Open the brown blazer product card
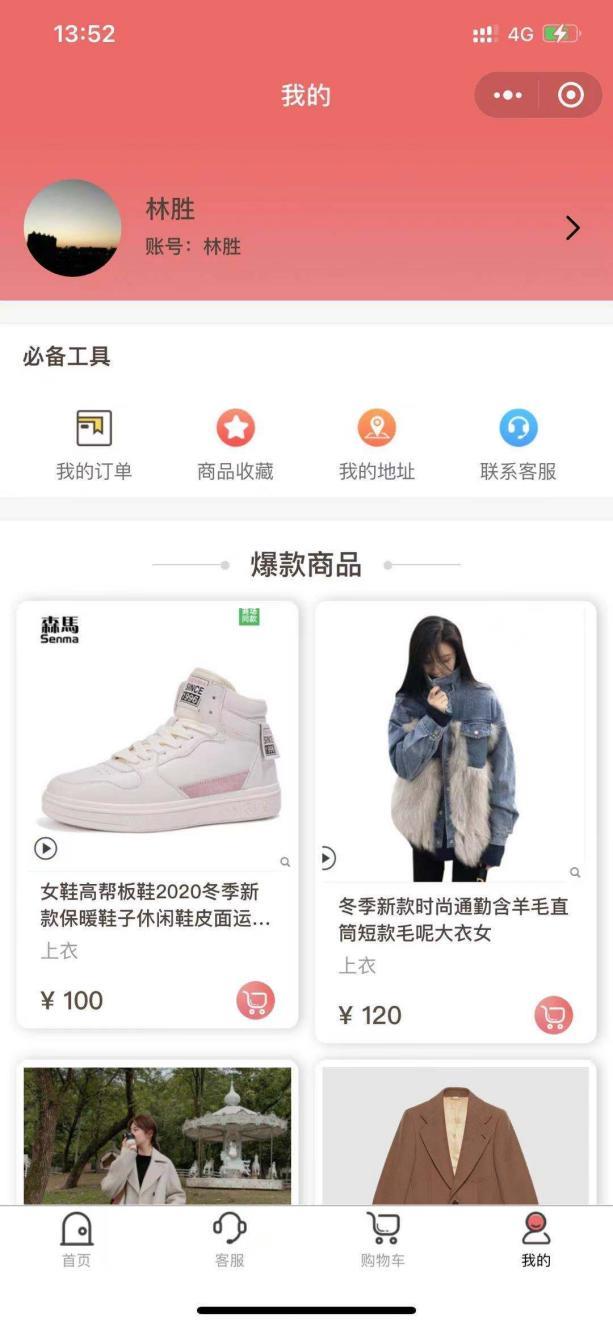The image size is (613, 1326). pos(456,1134)
